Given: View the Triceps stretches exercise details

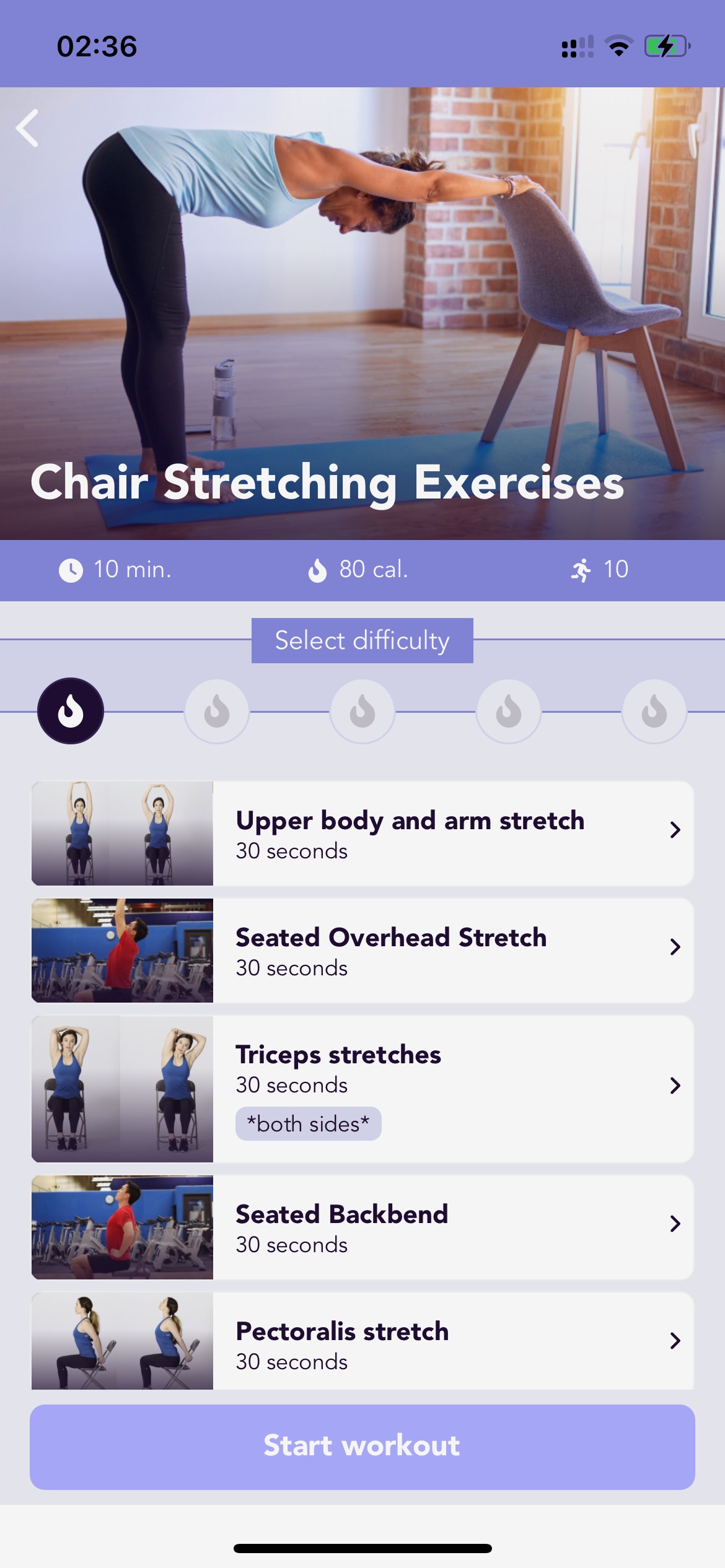Looking at the screenshot, I should click(362, 1089).
